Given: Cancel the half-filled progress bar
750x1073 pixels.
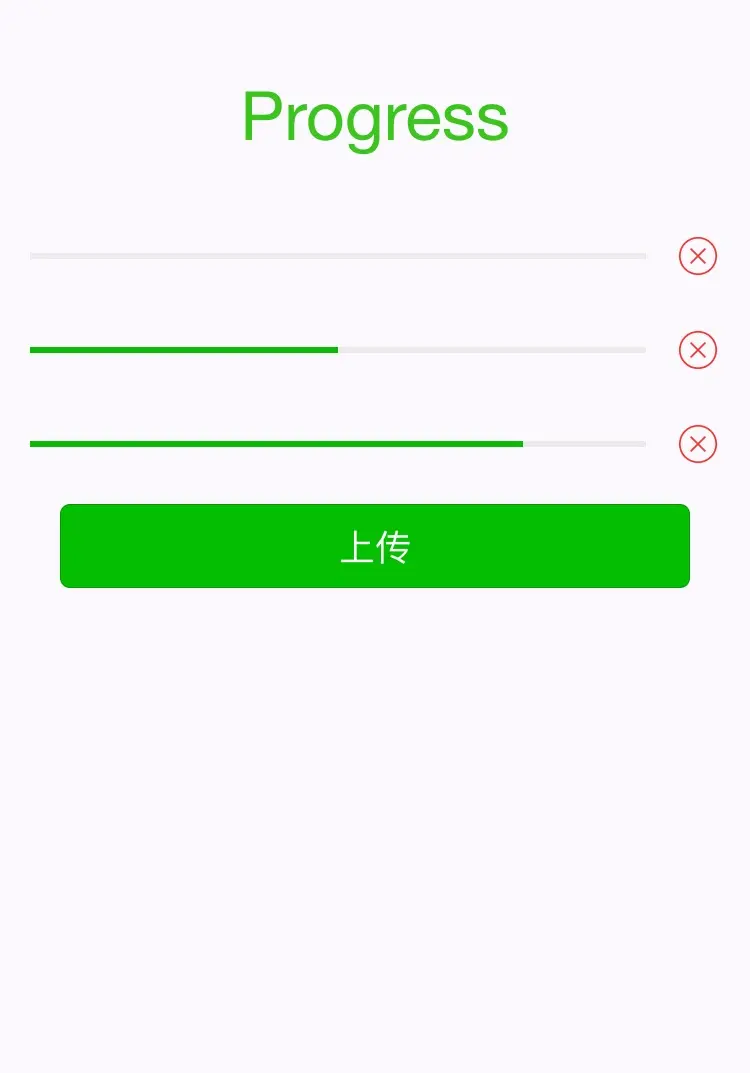Looking at the screenshot, I should (x=698, y=350).
